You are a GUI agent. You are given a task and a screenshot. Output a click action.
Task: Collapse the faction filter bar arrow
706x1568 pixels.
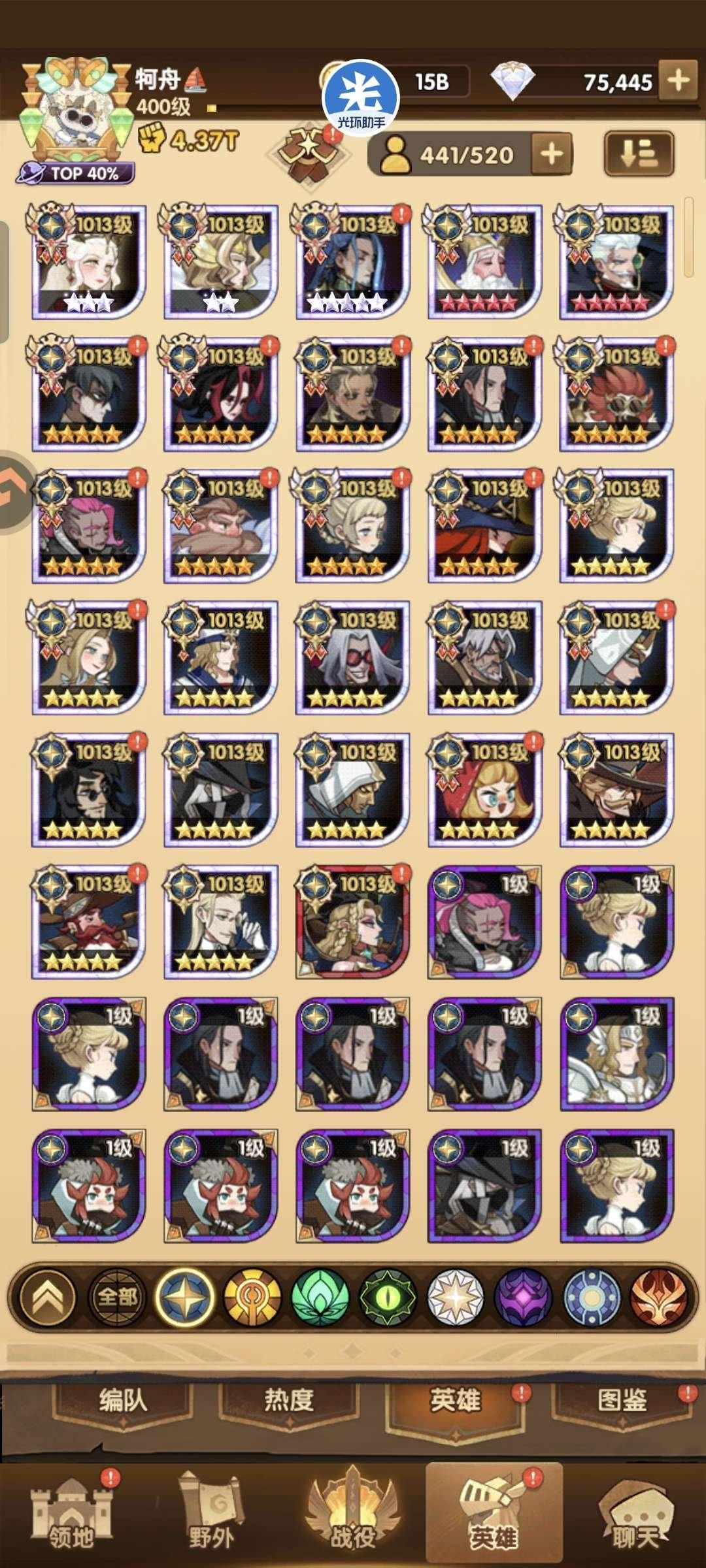(x=48, y=1297)
